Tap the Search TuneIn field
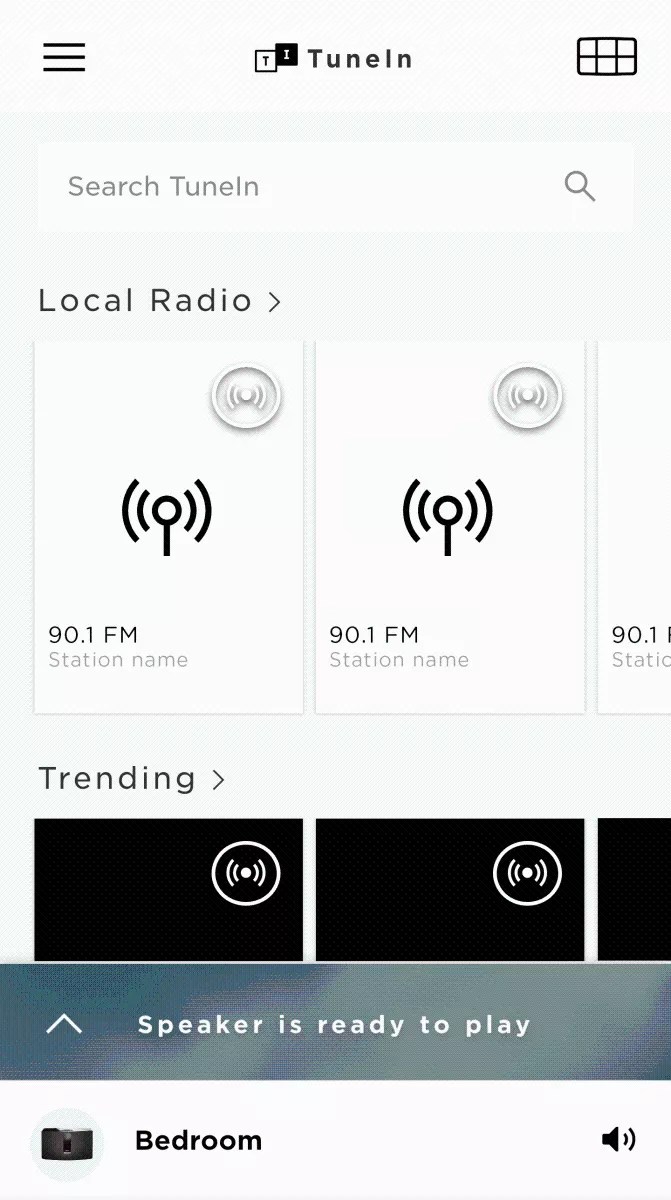The width and height of the screenshot is (671, 1200). (300, 187)
